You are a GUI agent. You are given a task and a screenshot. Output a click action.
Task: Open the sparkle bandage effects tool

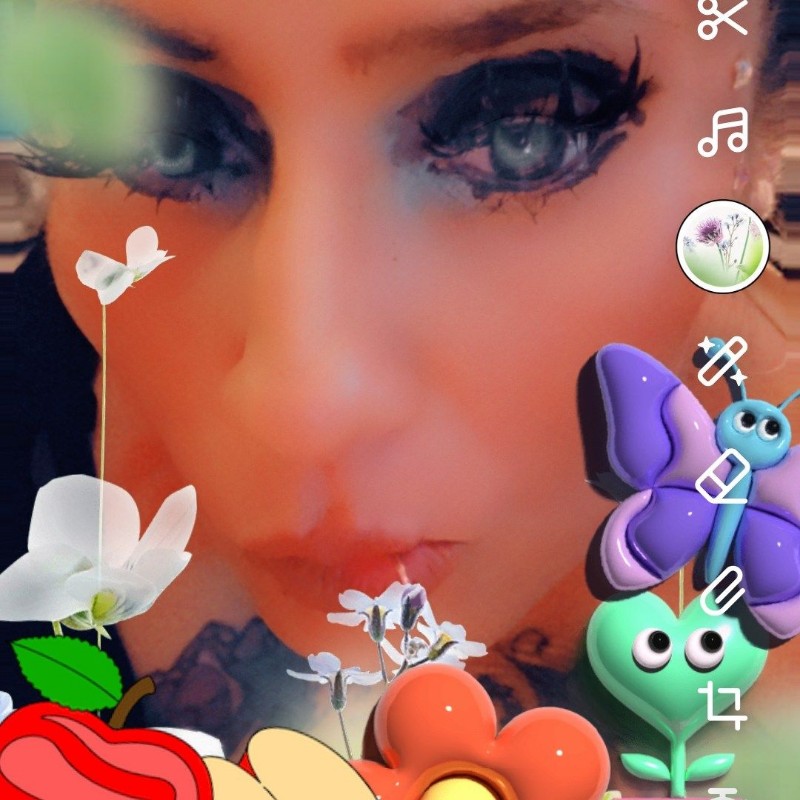[x=722, y=361]
